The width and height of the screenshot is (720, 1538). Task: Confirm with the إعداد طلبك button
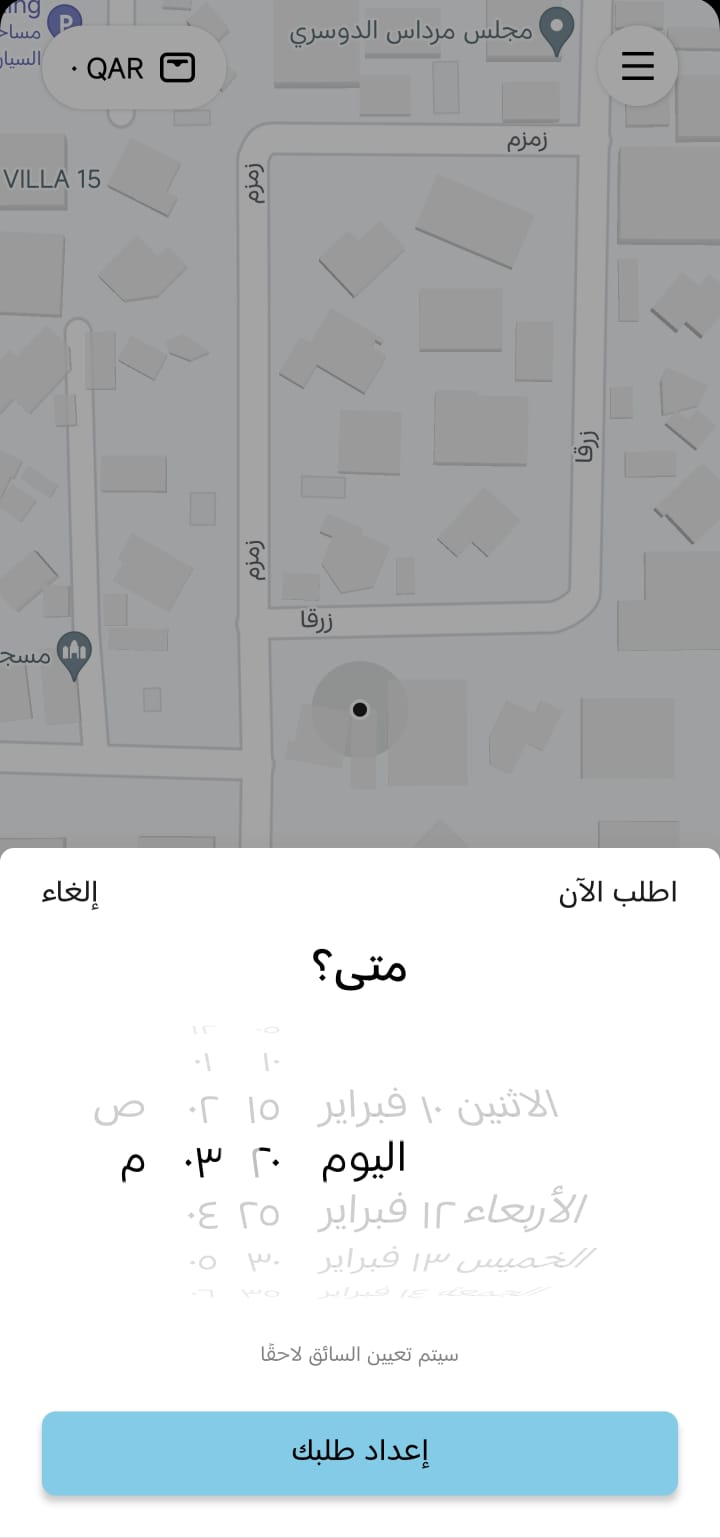pos(360,1452)
